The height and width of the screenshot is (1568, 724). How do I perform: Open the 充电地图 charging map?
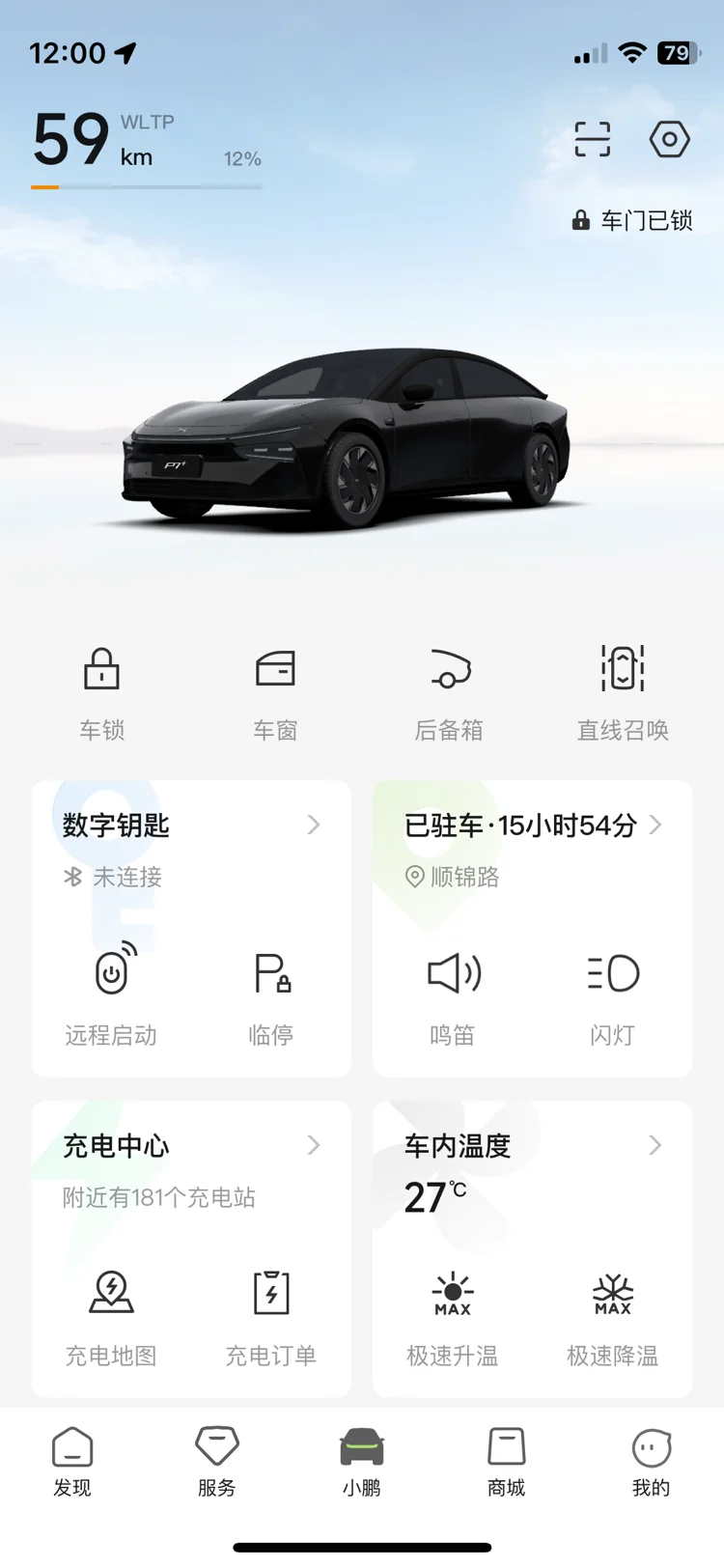(111, 1317)
